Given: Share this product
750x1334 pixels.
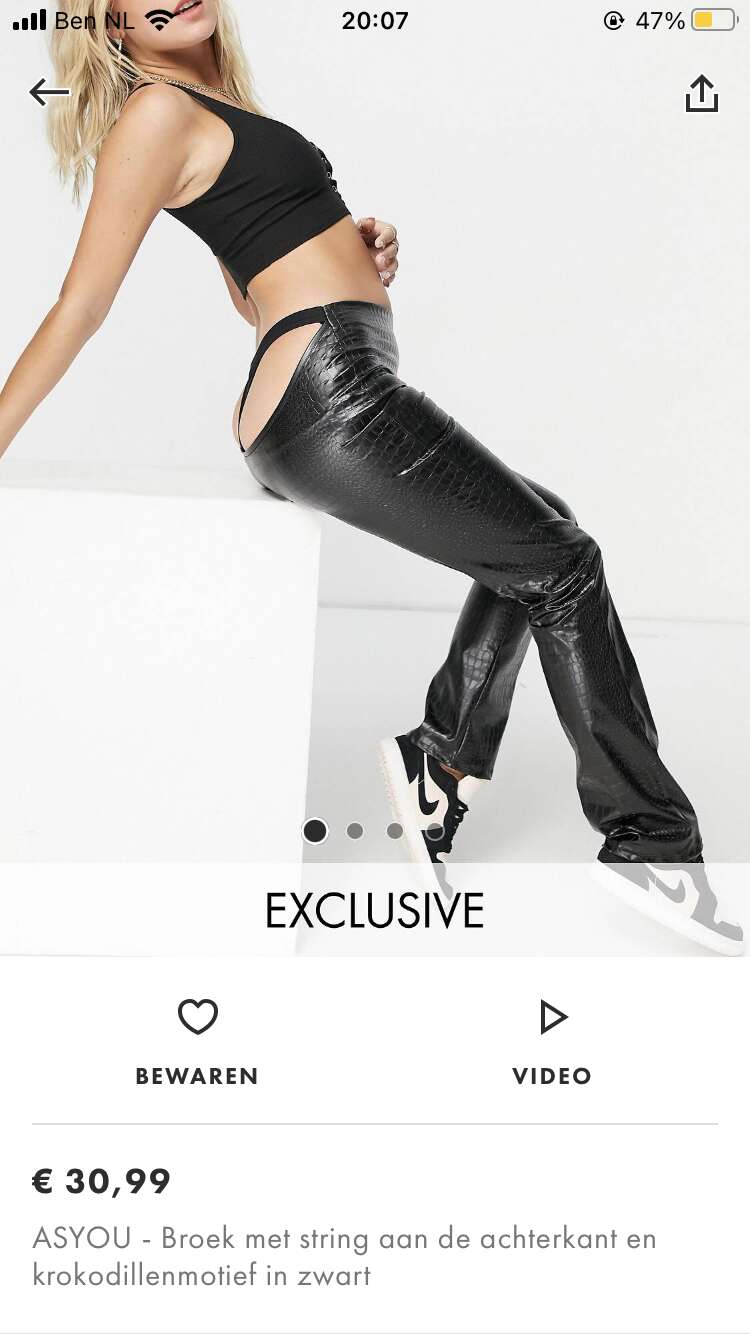Looking at the screenshot, I should tap(701, 94).
